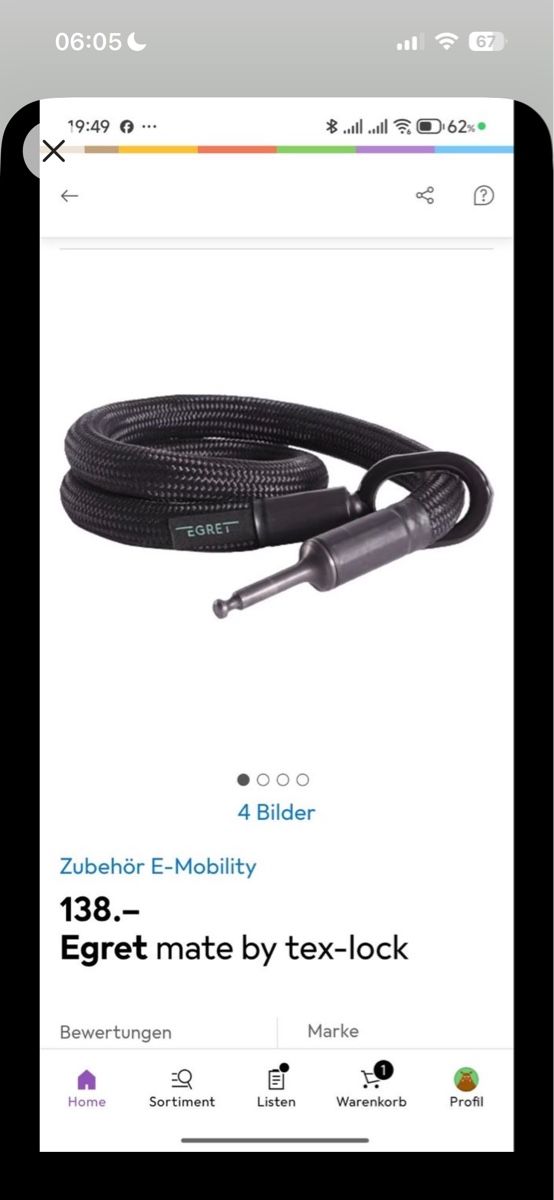Image resolution: width=554 pixels, height=1200 pixels.
Task: Open the Zubehör E-Mobility category link
Action: point(158,866)
